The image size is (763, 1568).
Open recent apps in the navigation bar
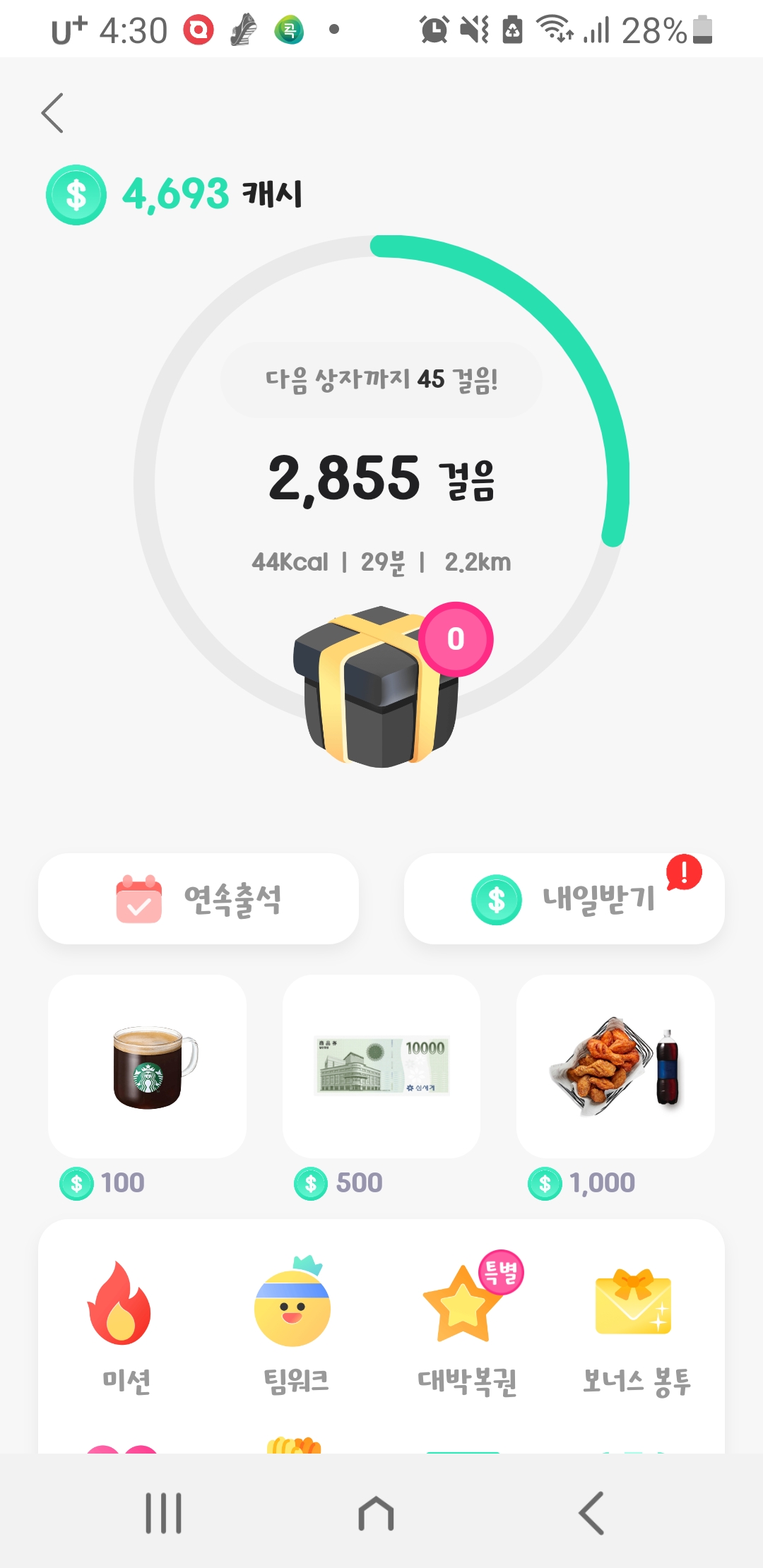163,1513
